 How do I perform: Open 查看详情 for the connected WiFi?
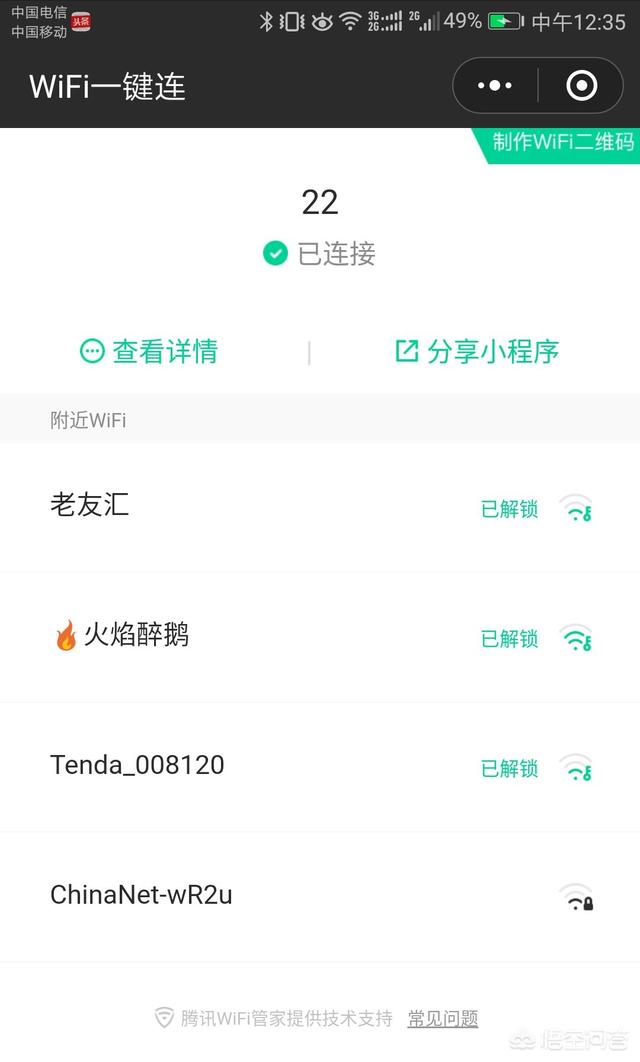[x=149, y=352]
